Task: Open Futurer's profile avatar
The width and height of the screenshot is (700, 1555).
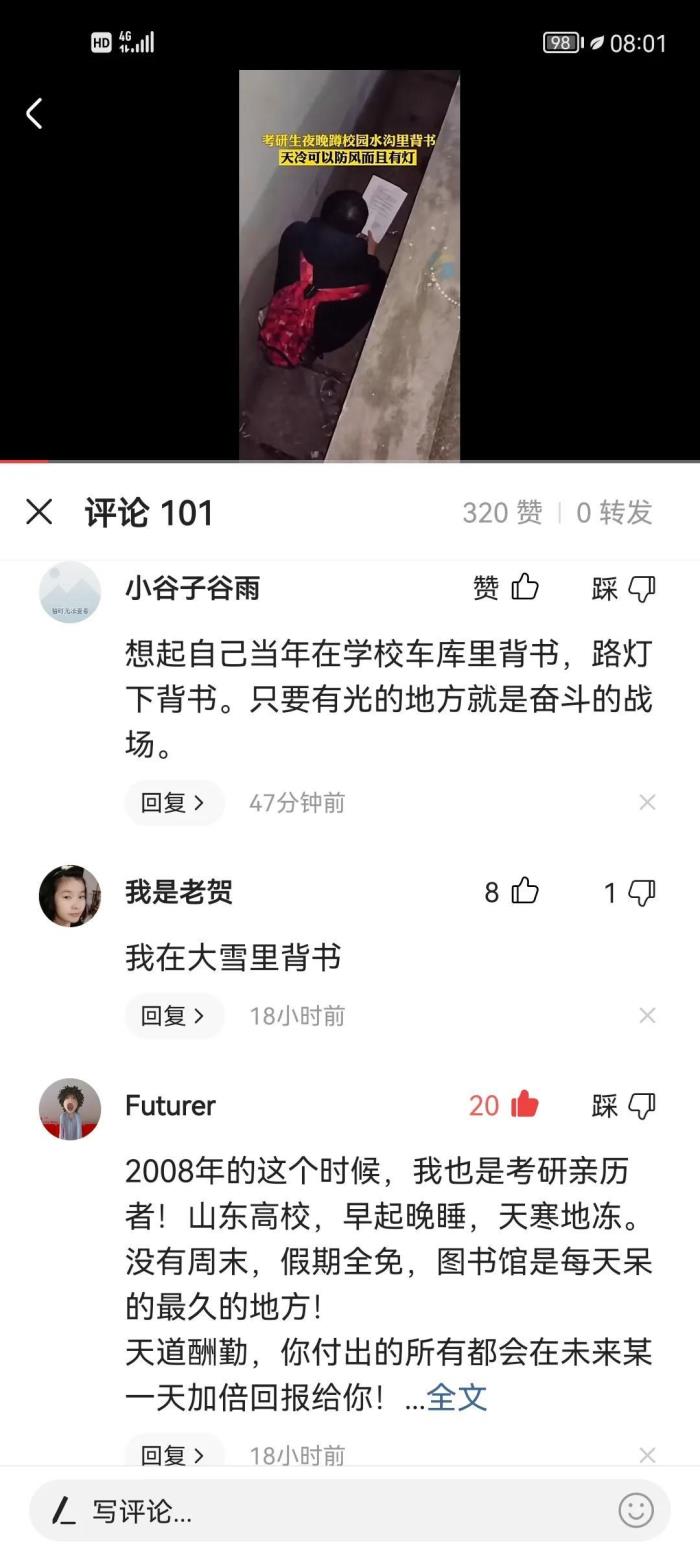Action: (70, 1109)
